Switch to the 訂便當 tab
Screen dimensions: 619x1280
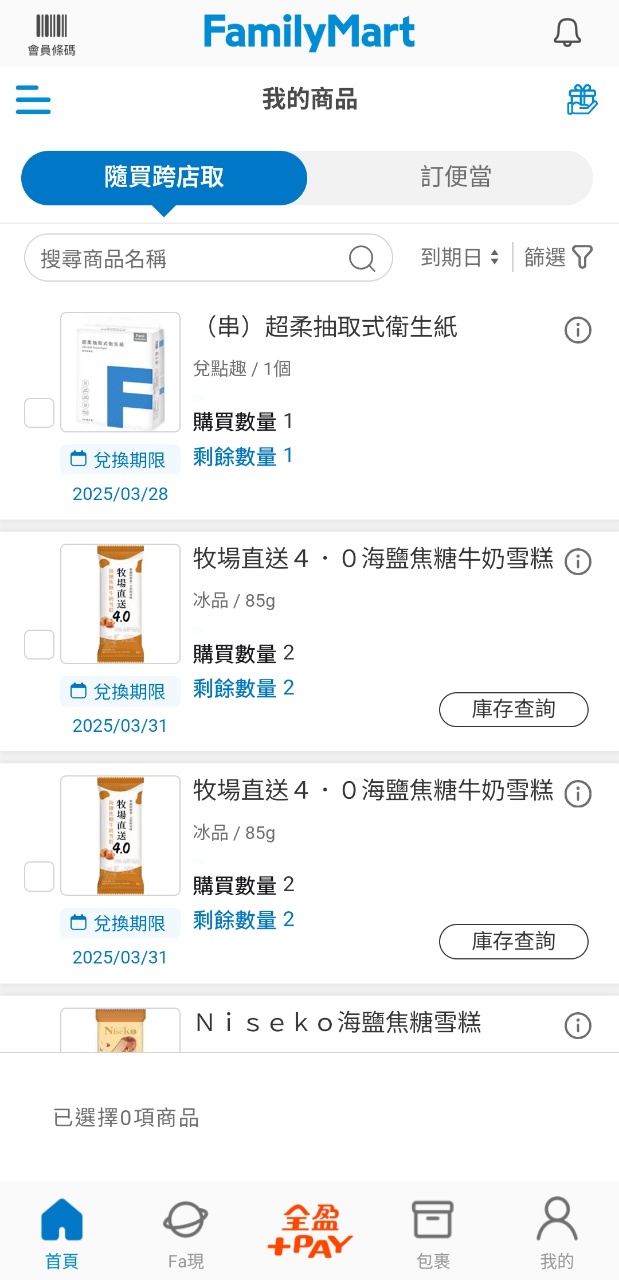[x=455, y=178]
